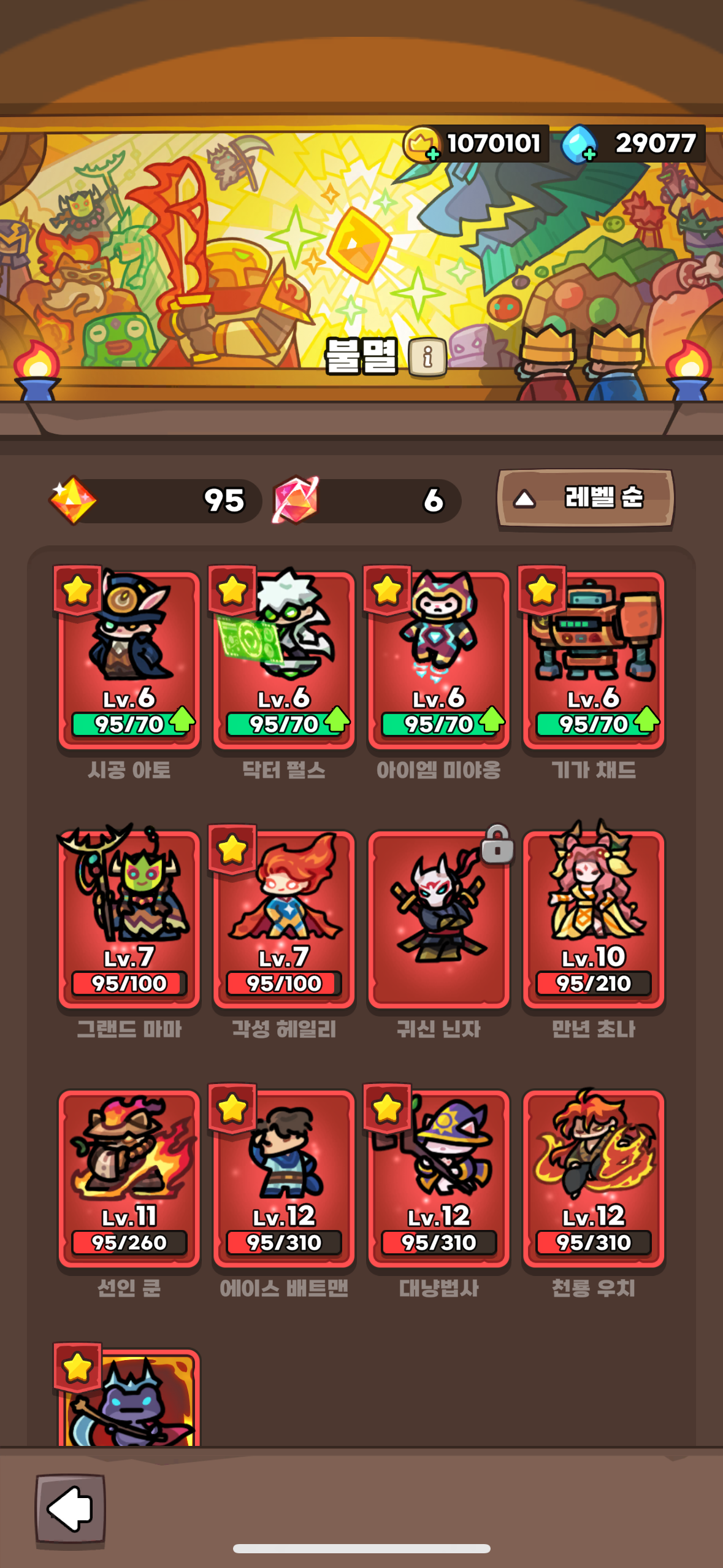
Task: View the 기가 채드 hero card
Action: coord(594,660)
